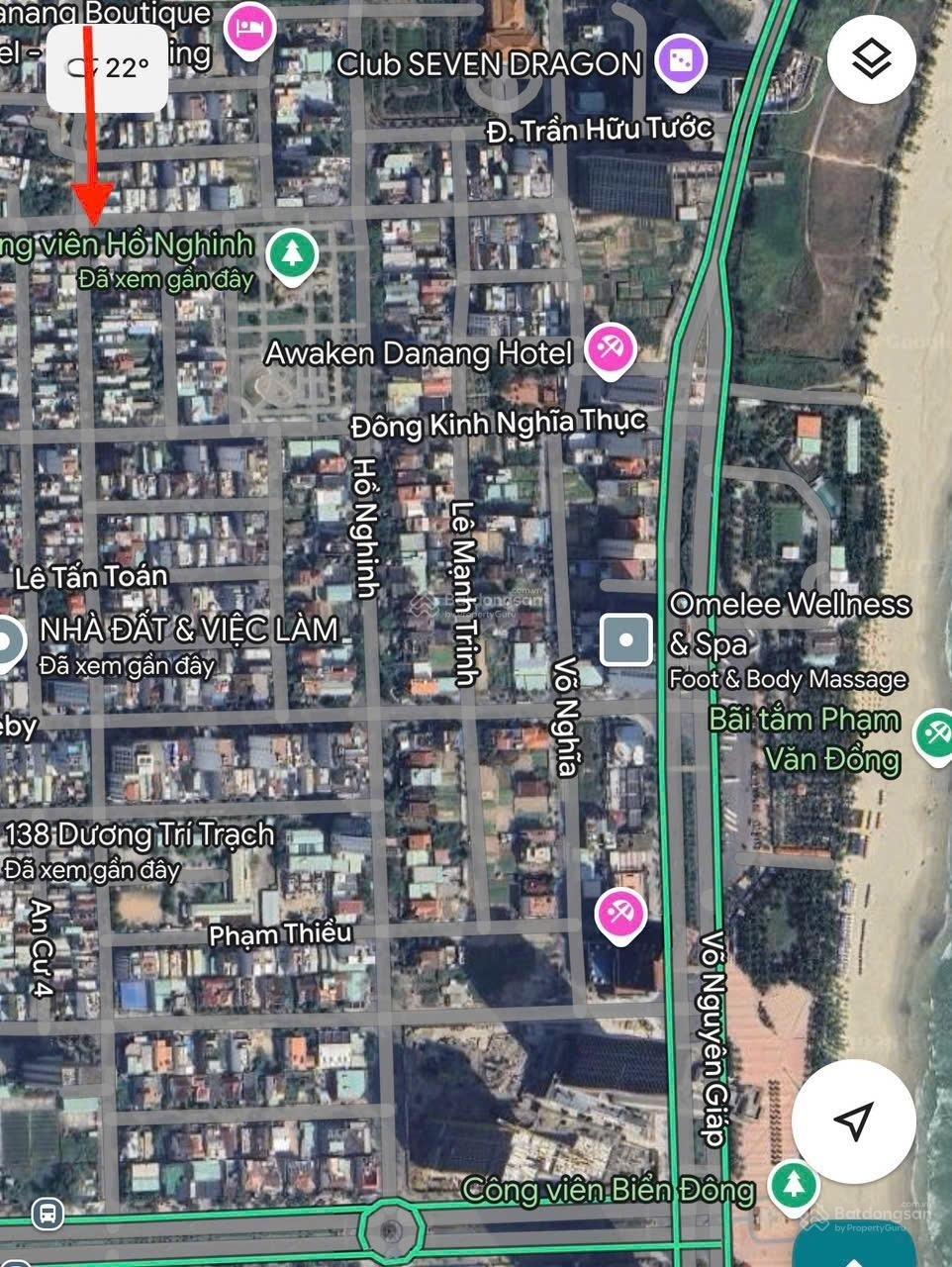Screen dimensions: 952x1267
Task: Center map on my current location
Action: (x=852, y=1120)
